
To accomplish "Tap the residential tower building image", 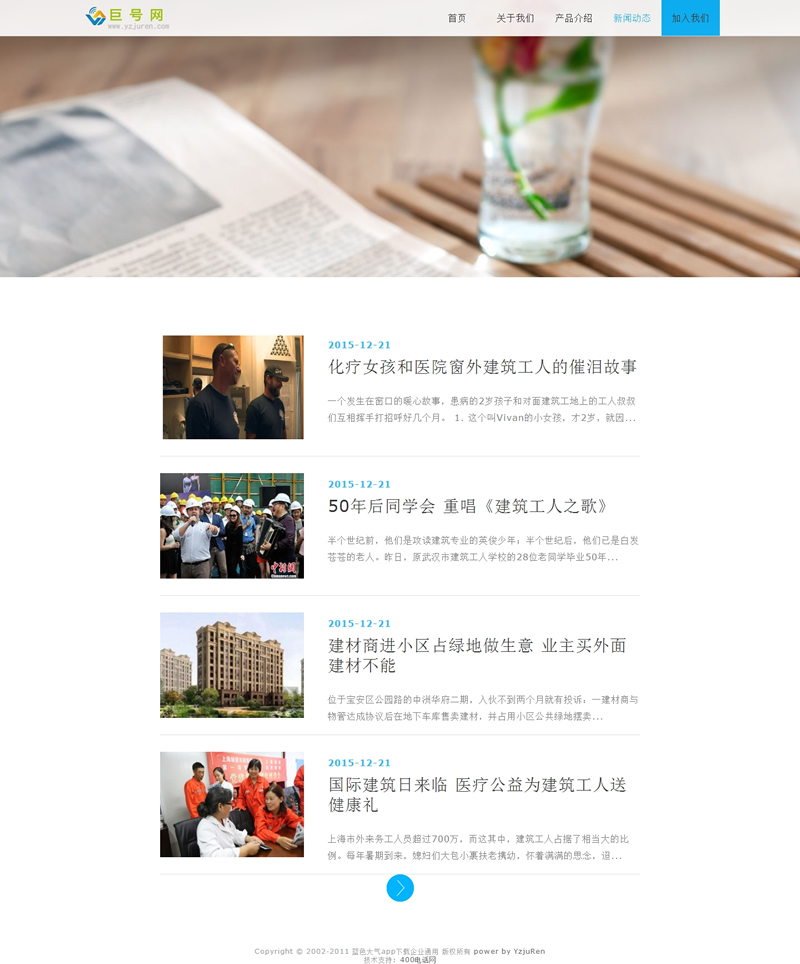I will coord(232,665).
